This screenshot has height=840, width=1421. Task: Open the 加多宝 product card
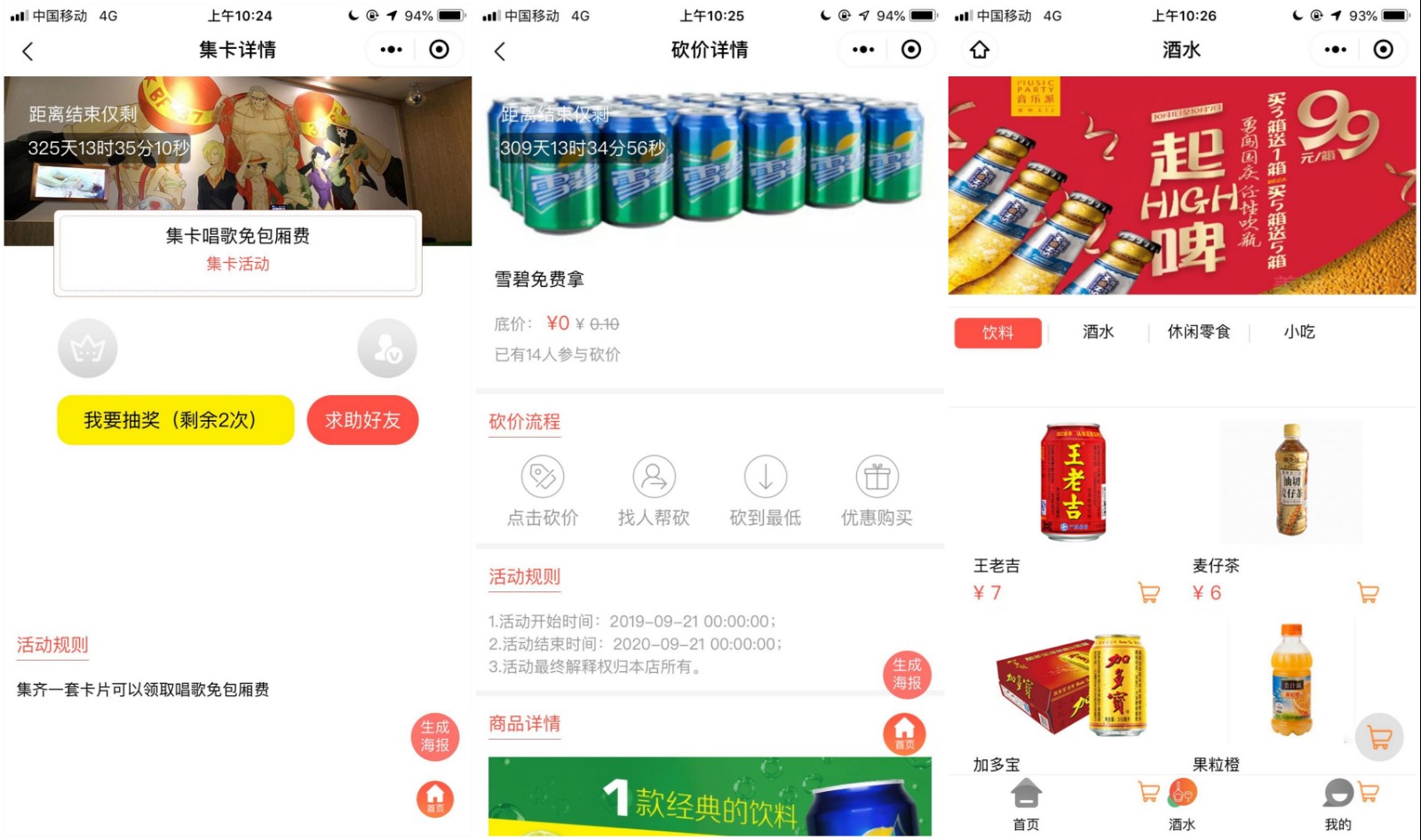point(1072,688)
